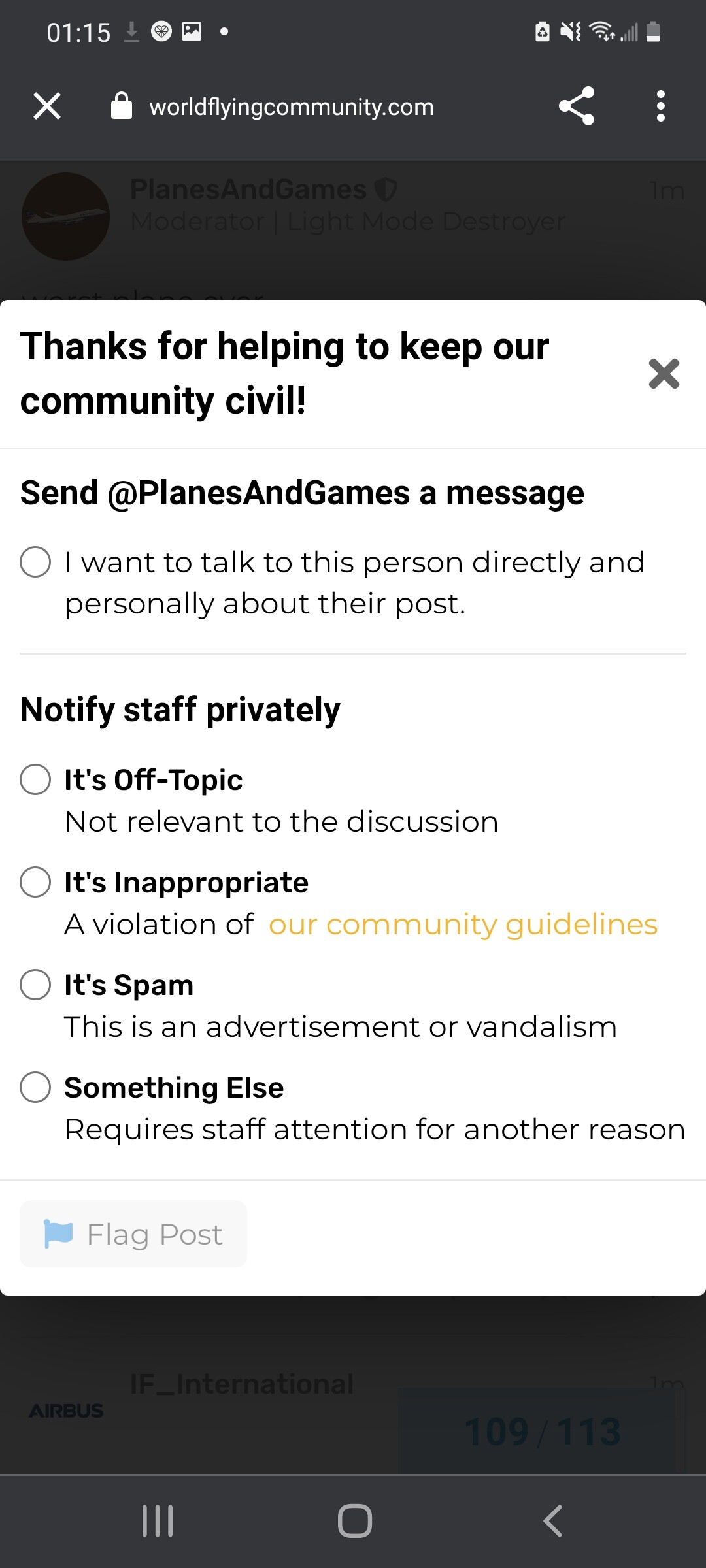Choose It's Inappropriate reason
This screenshot has width=706, height=1568.
coord(35,882)
